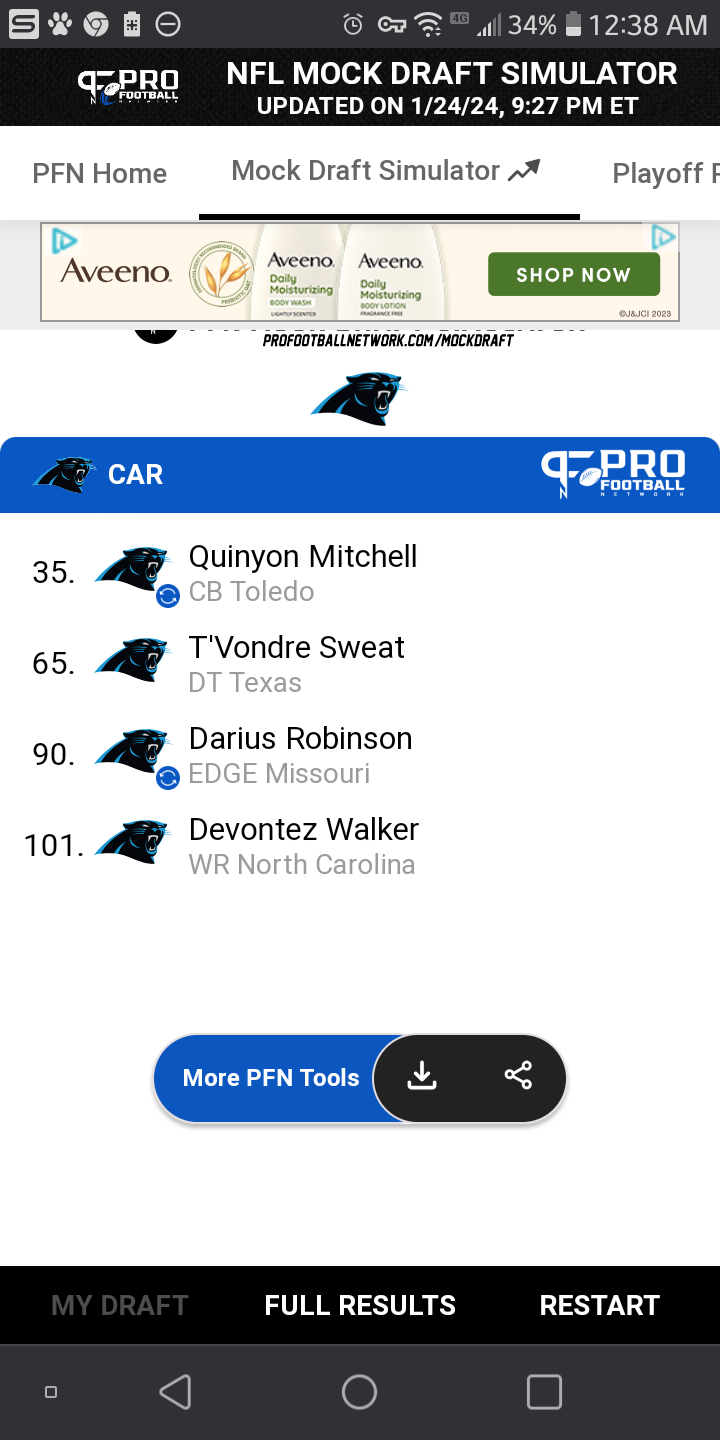720x1440 pixels.
Task: Open pick 65 T'Vondre Sweat
Action: (x=360, y=664)
